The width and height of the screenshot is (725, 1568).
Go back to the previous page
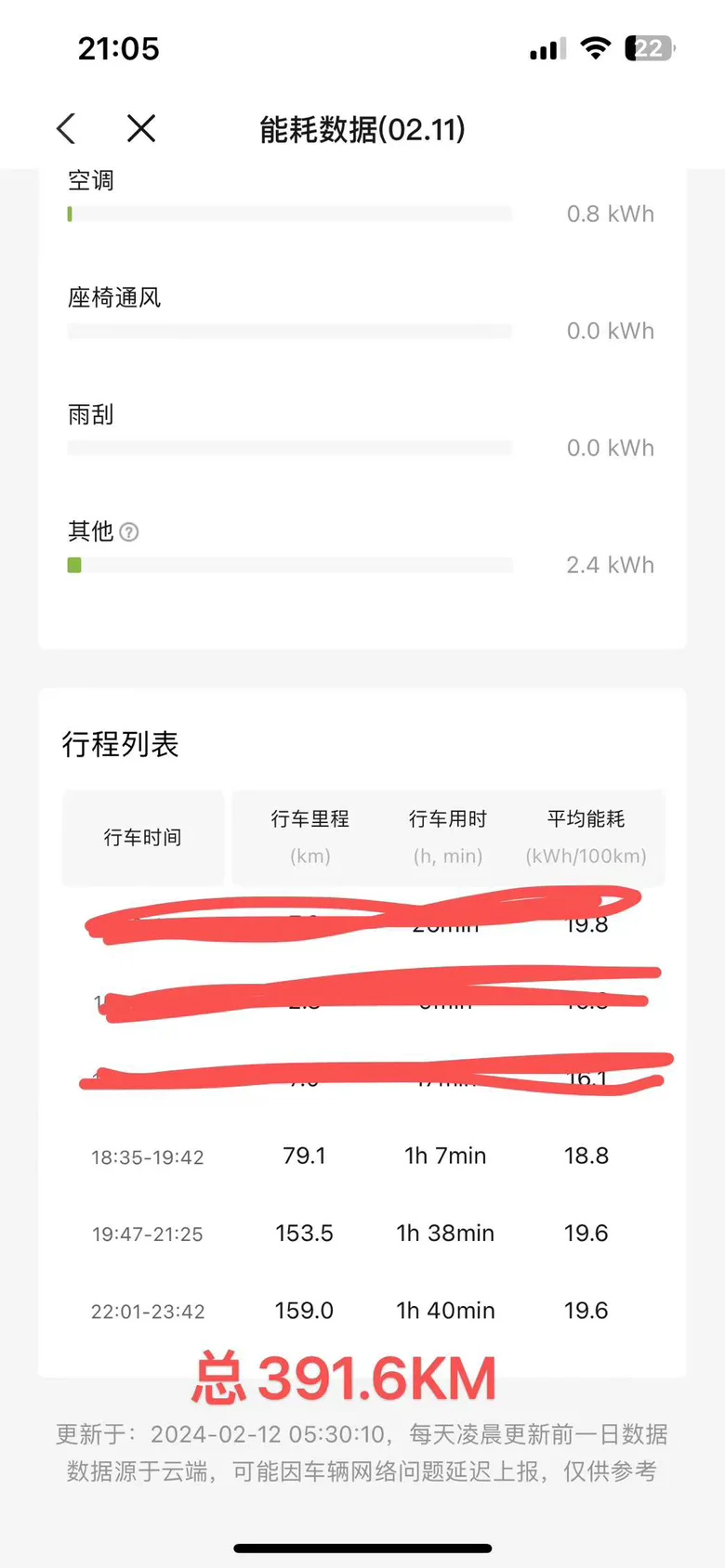coord(66,128)
